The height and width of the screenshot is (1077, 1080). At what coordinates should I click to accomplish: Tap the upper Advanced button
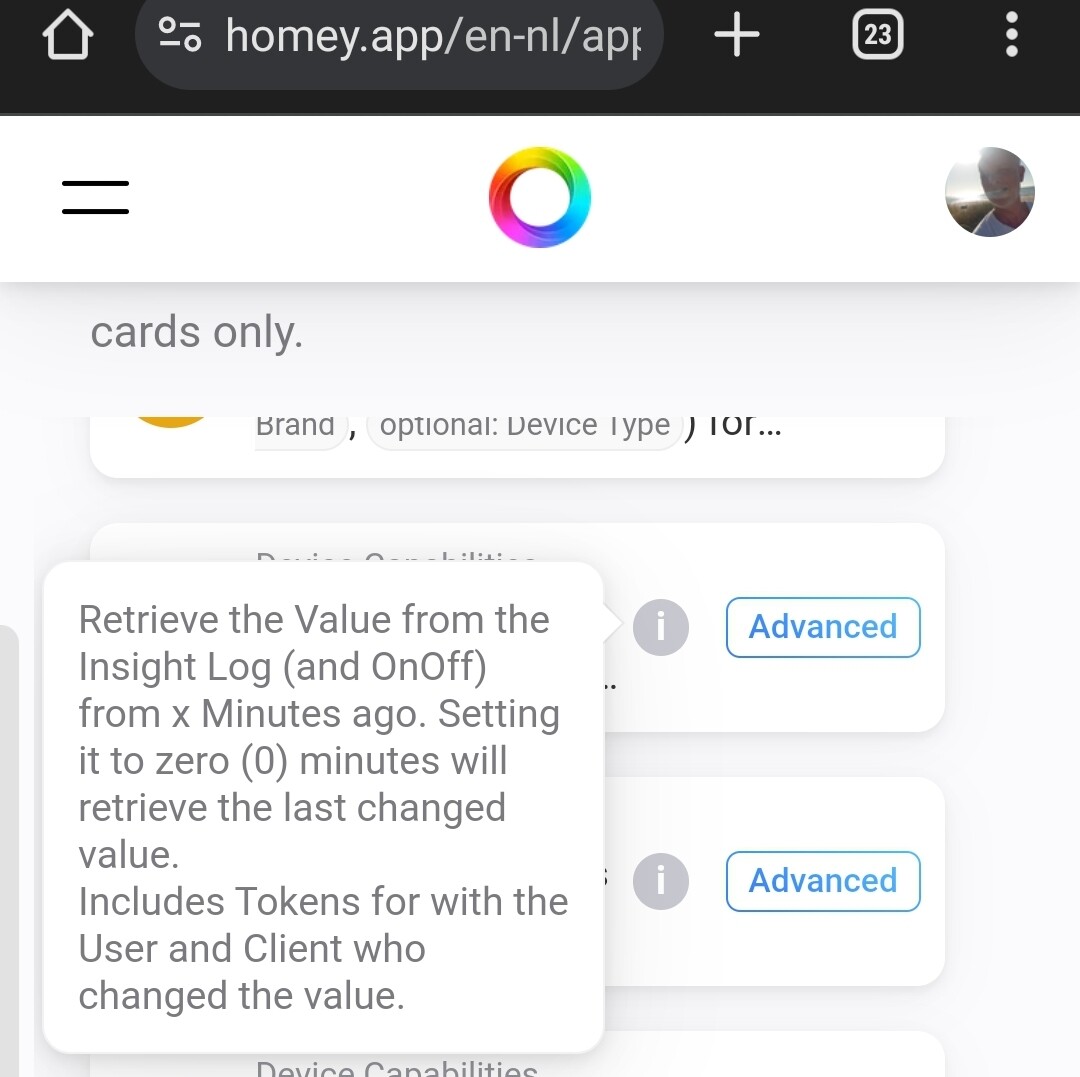[822, 627]
